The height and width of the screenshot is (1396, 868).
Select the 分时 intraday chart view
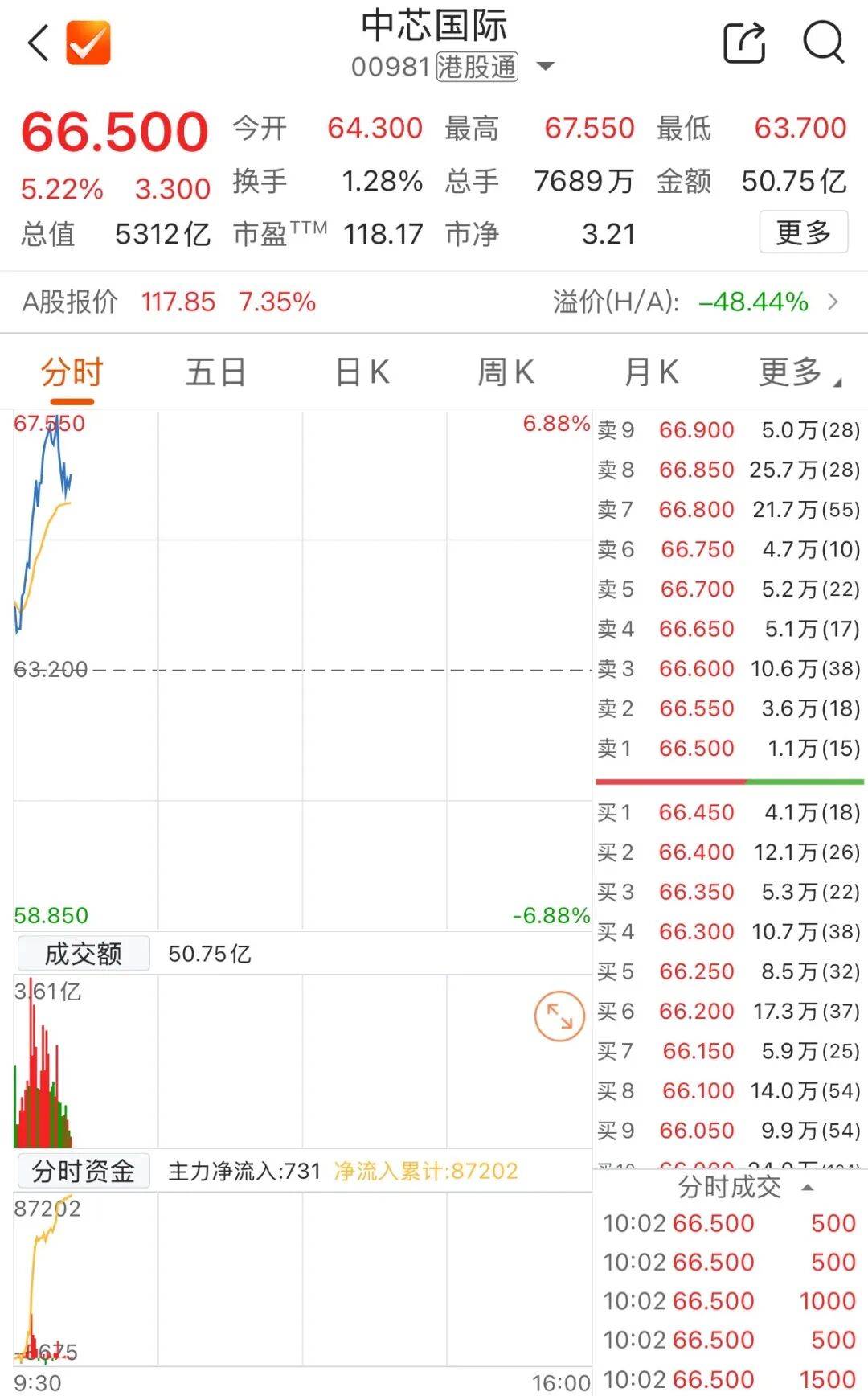[x=70, y=372]
